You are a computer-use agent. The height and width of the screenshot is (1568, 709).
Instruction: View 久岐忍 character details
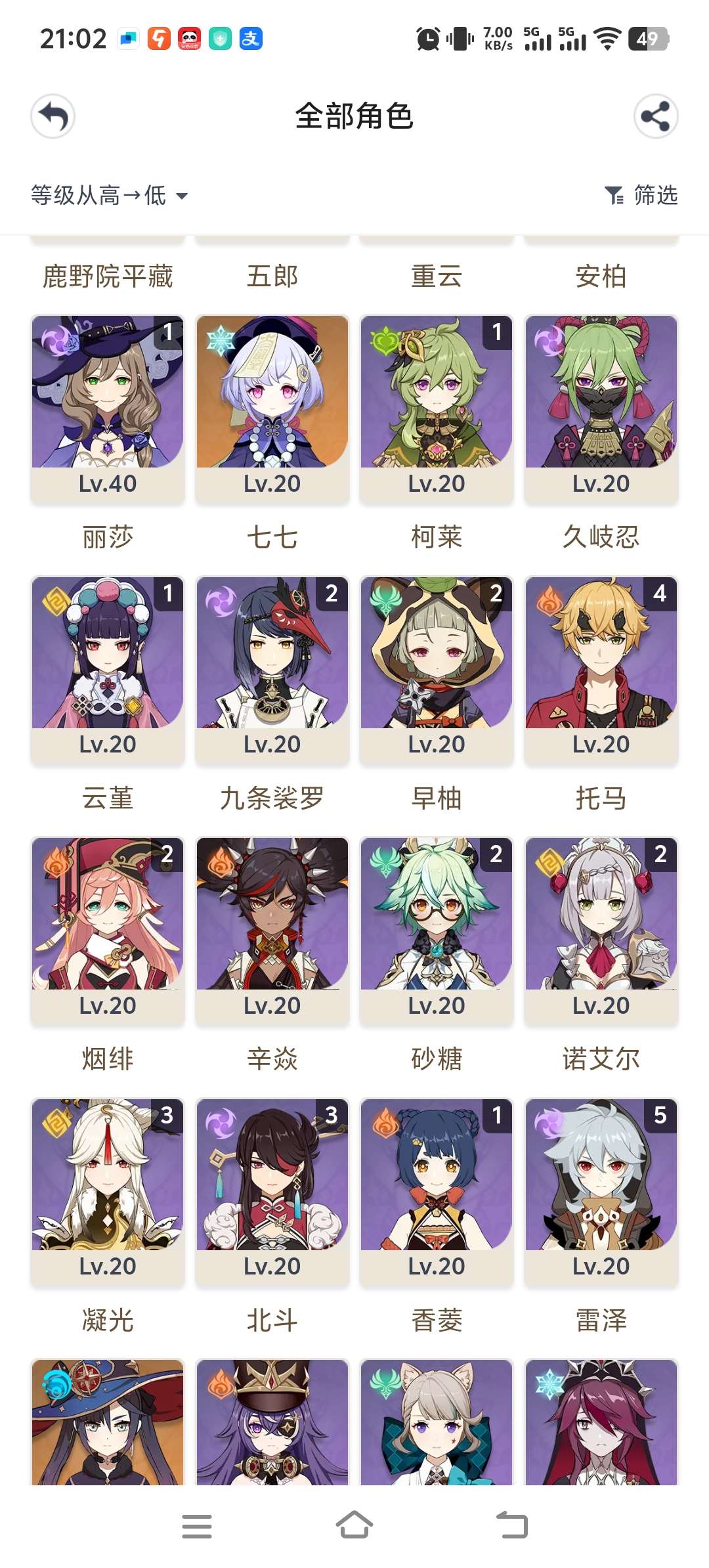point(601,407)
